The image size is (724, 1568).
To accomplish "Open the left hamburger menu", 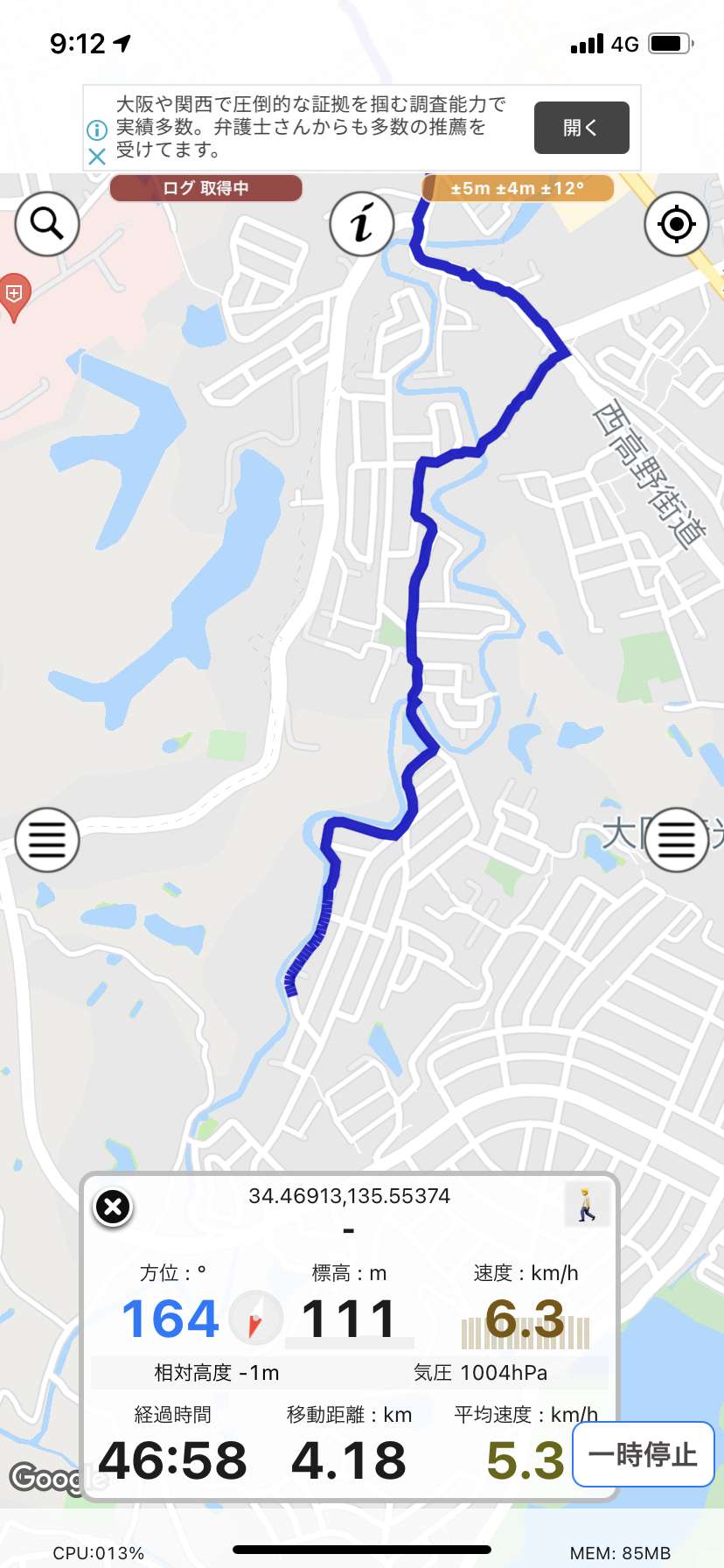I will coord(47,840).
